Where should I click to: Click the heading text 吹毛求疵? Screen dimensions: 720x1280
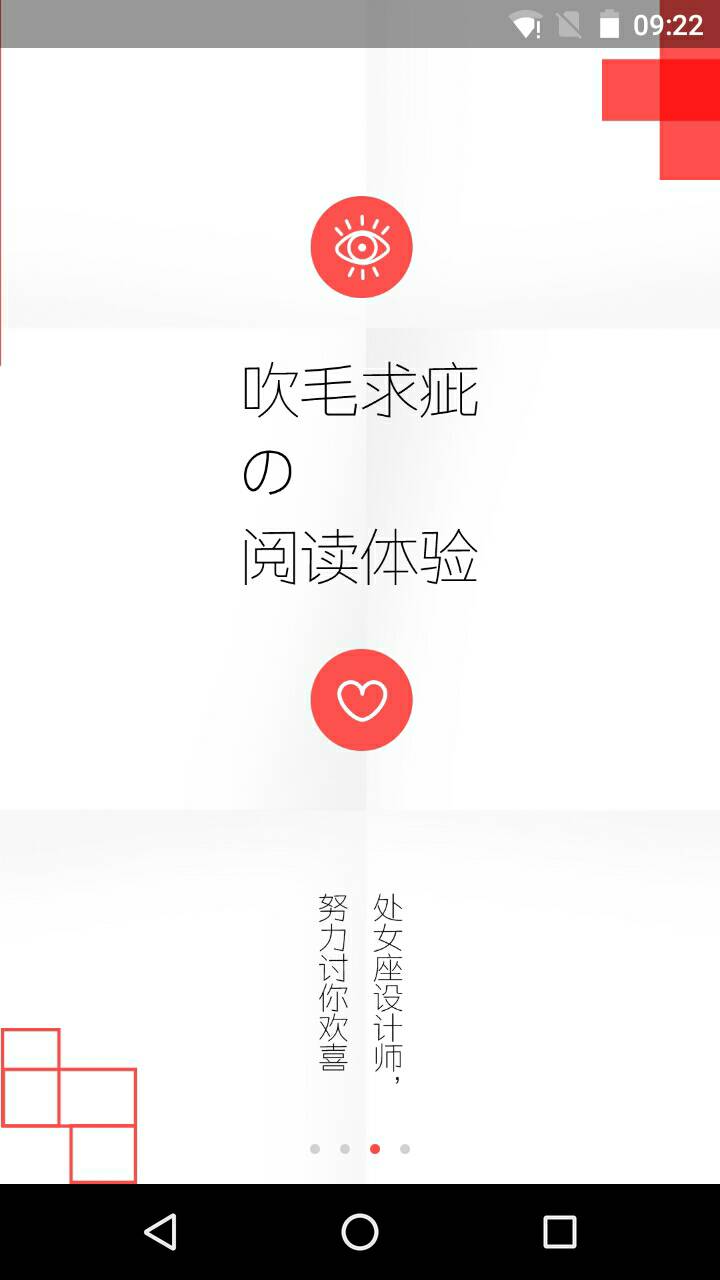tap(362, 391)
